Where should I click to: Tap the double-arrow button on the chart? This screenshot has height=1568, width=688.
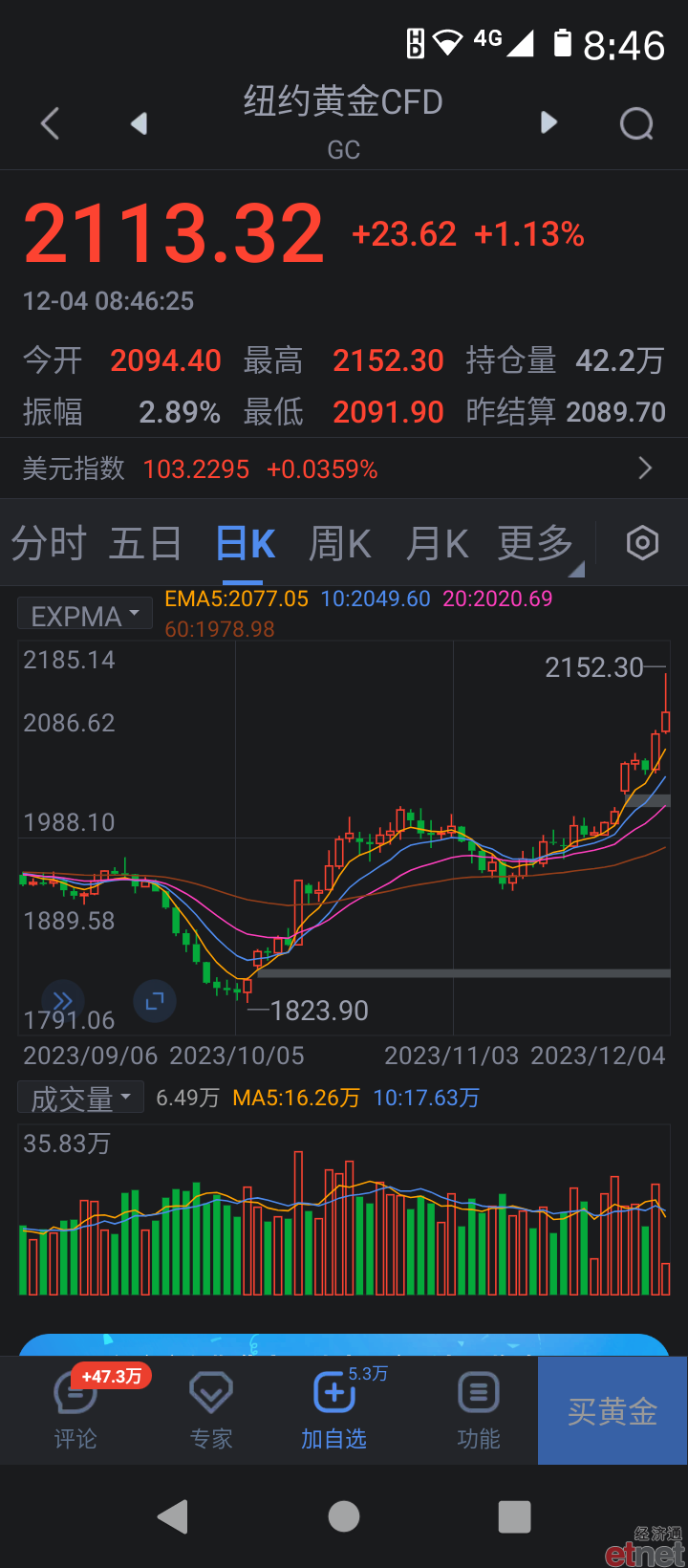pyautogui.click(x=63, y=1001)
